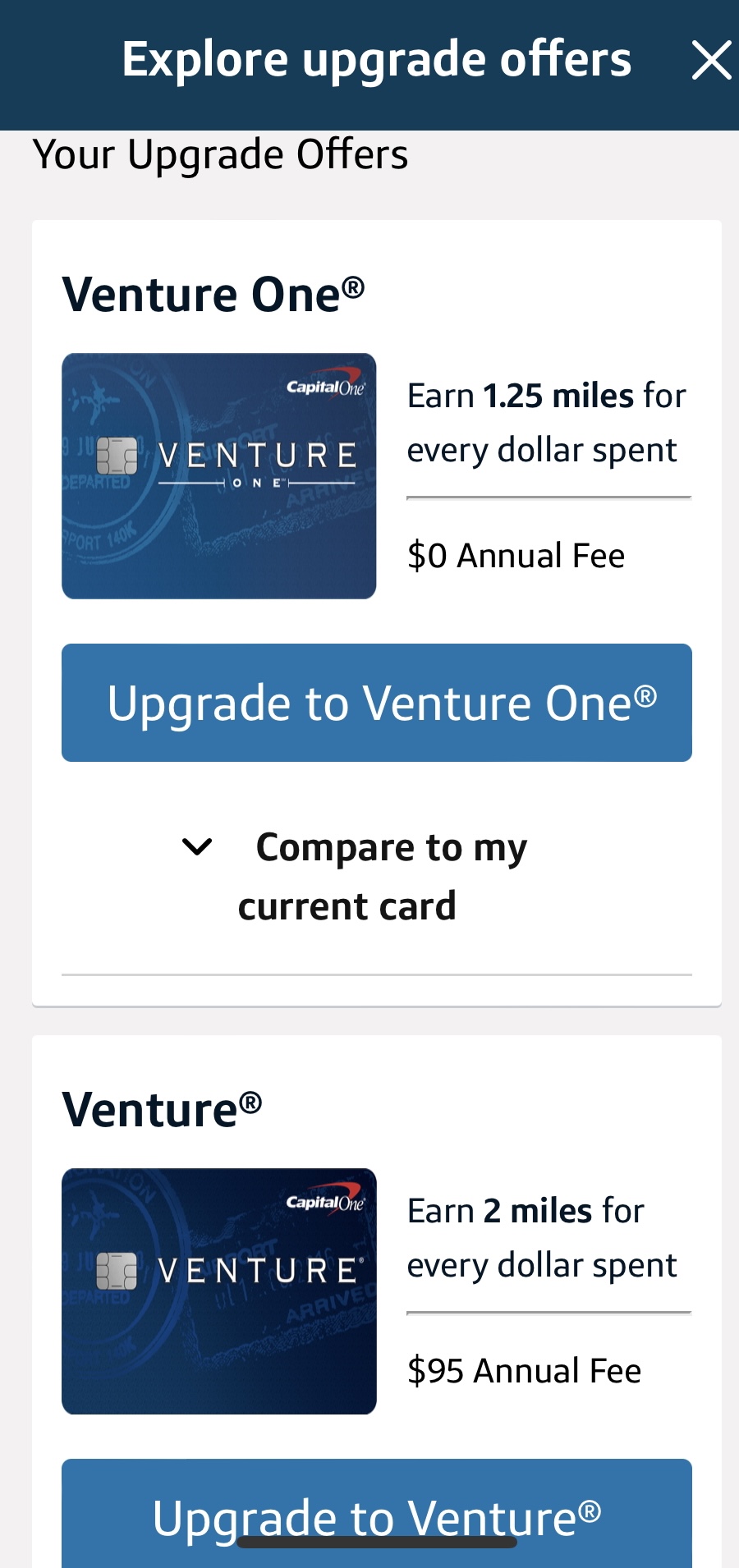Click the $95 Annual Fee text
The image size is (739, 1568).
point(525,1369)
